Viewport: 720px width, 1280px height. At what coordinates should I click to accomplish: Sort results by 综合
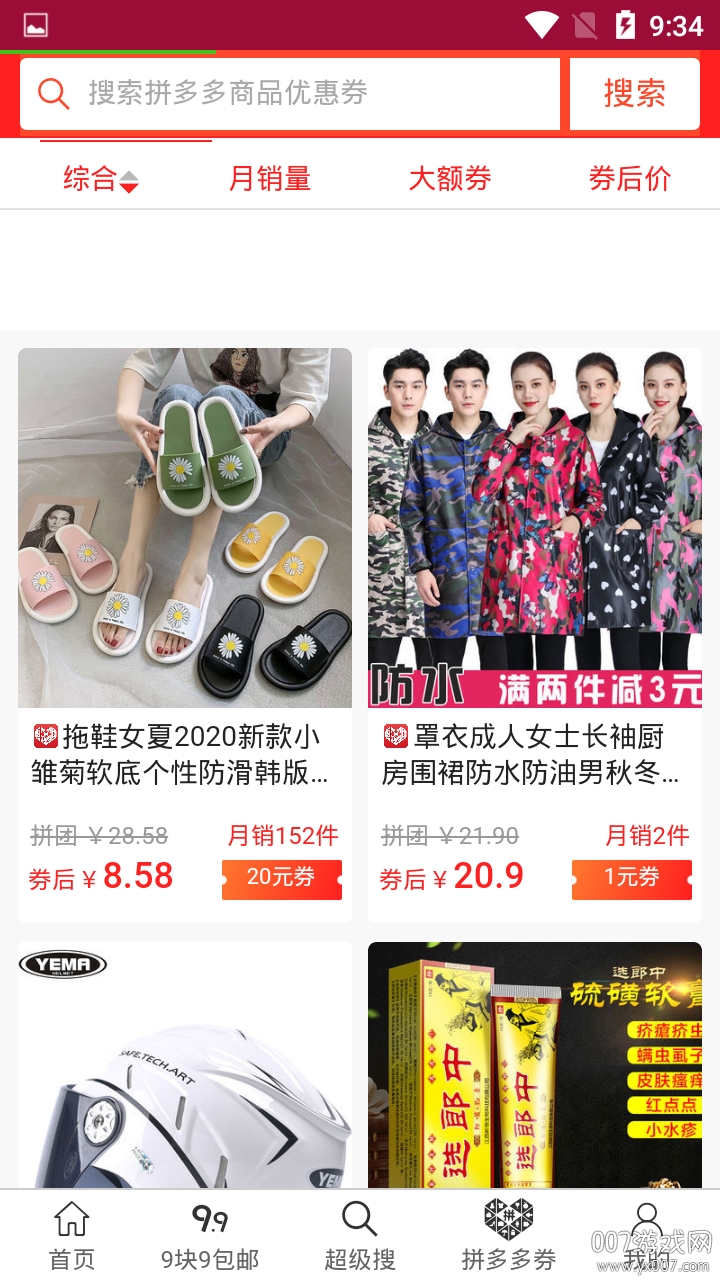[x=100, y=179]
